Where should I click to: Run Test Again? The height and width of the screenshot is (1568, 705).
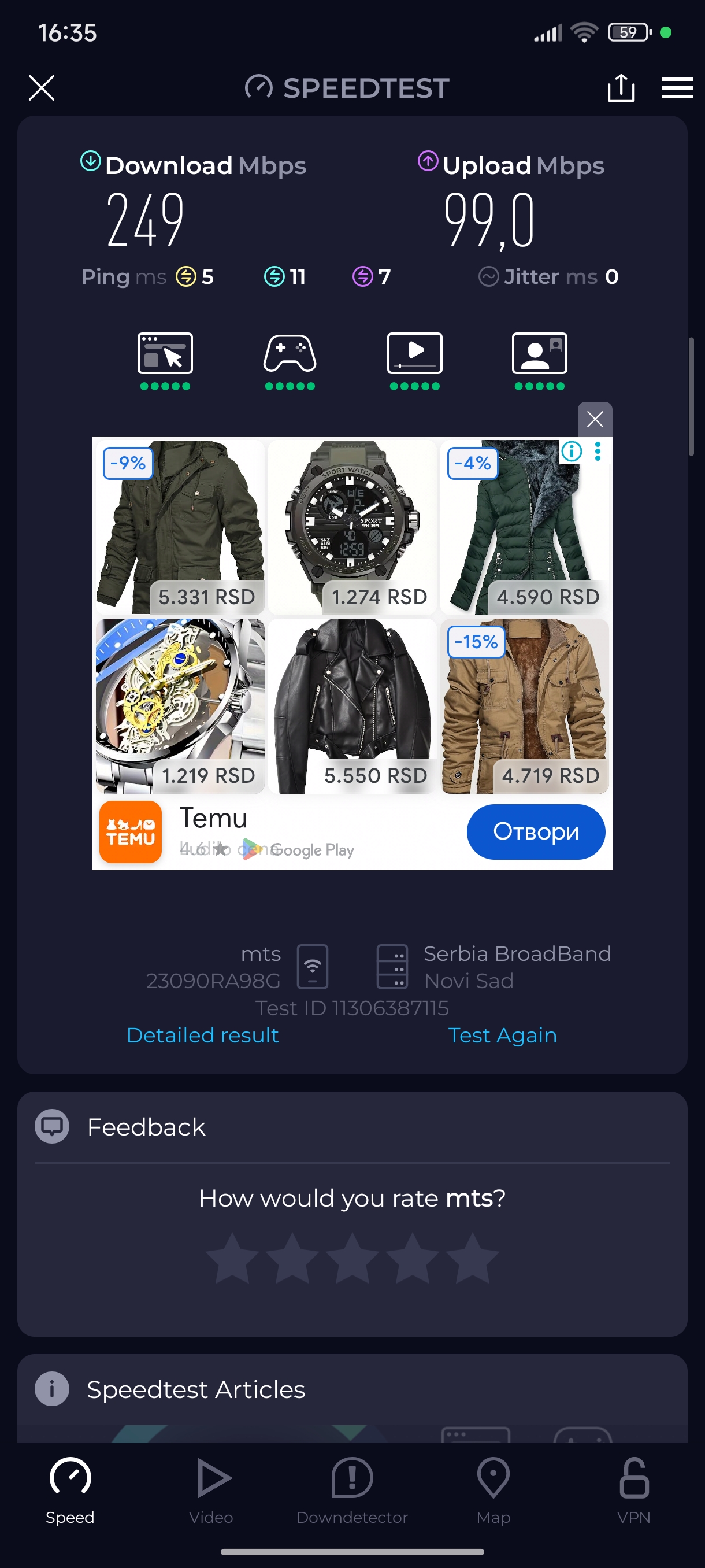(x=502, y=1035)
